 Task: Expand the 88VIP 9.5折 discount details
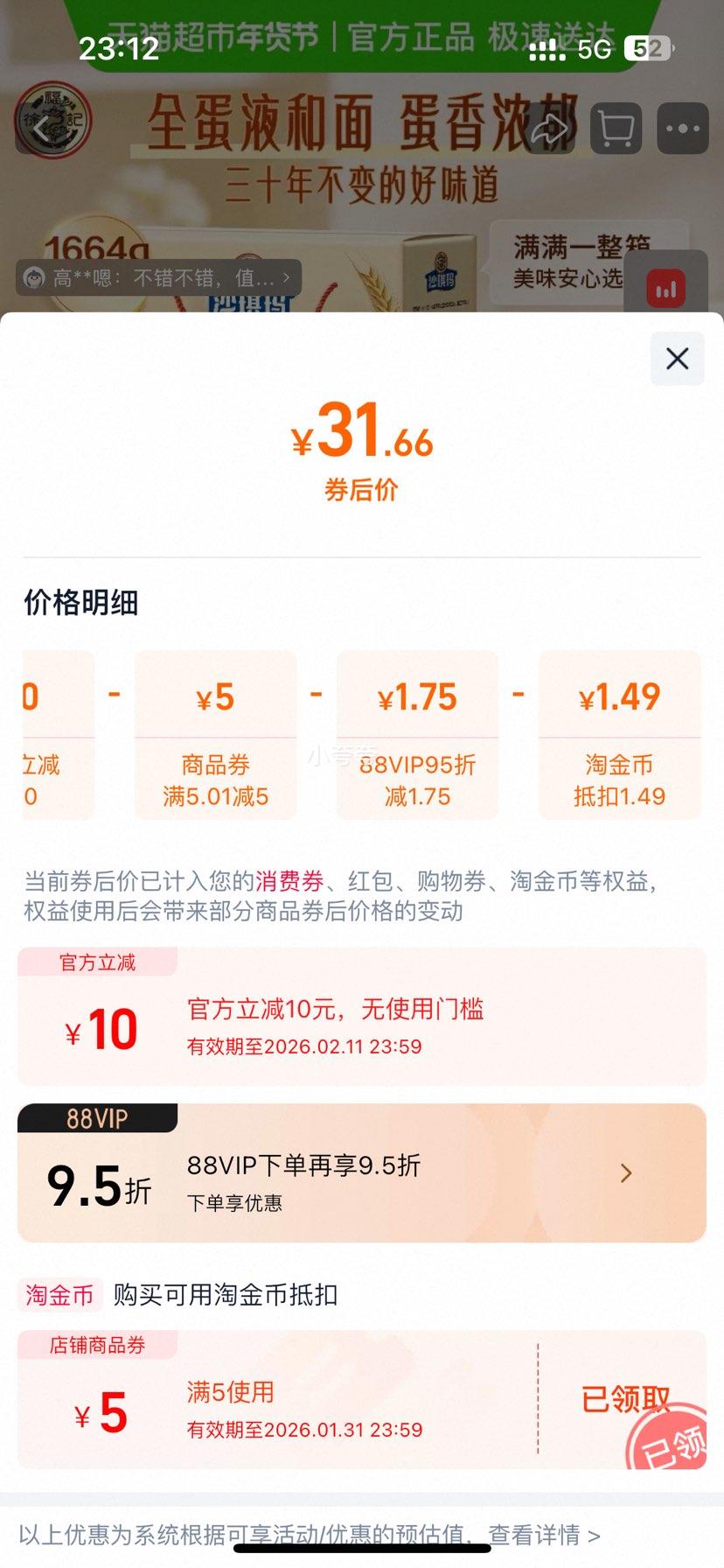626,1172
